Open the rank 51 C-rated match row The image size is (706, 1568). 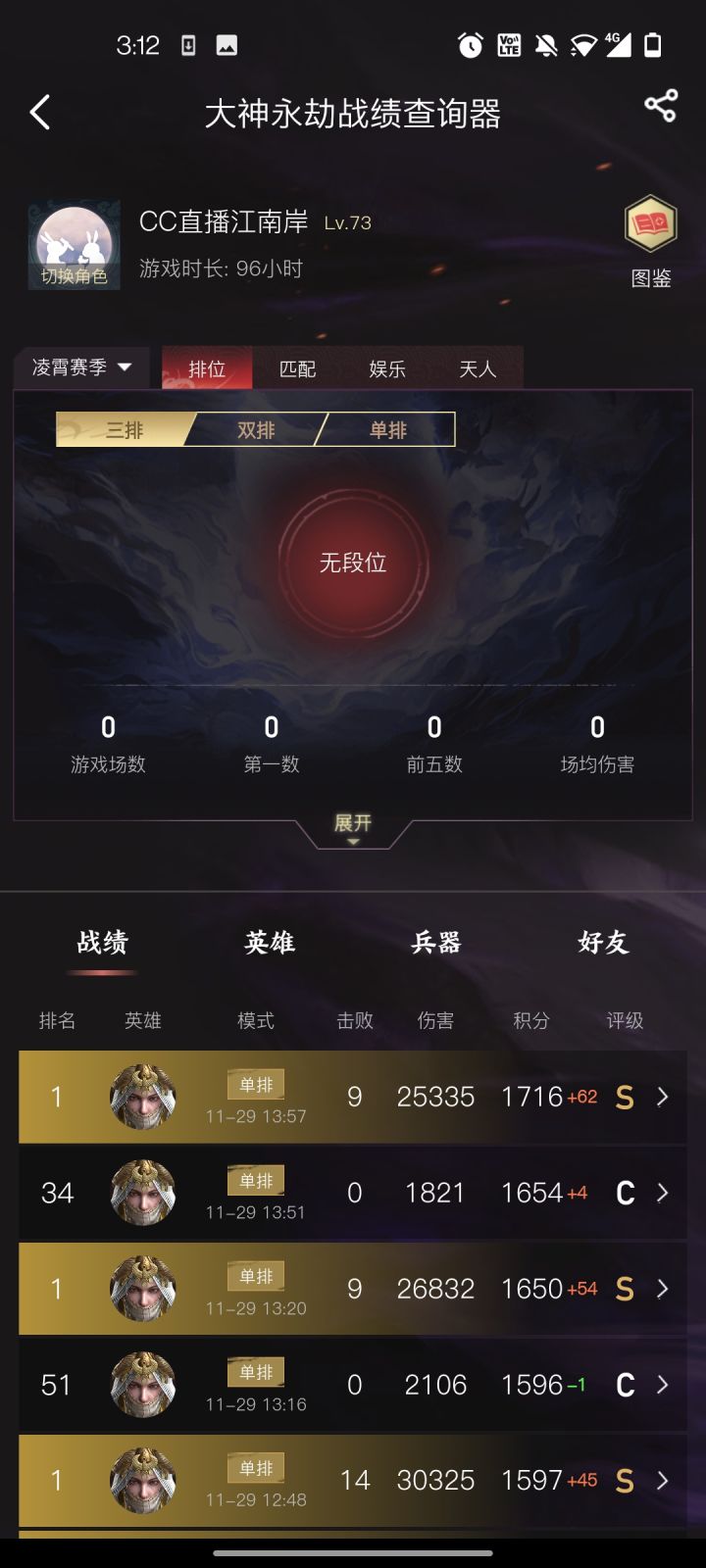[x=353, y=1385]
